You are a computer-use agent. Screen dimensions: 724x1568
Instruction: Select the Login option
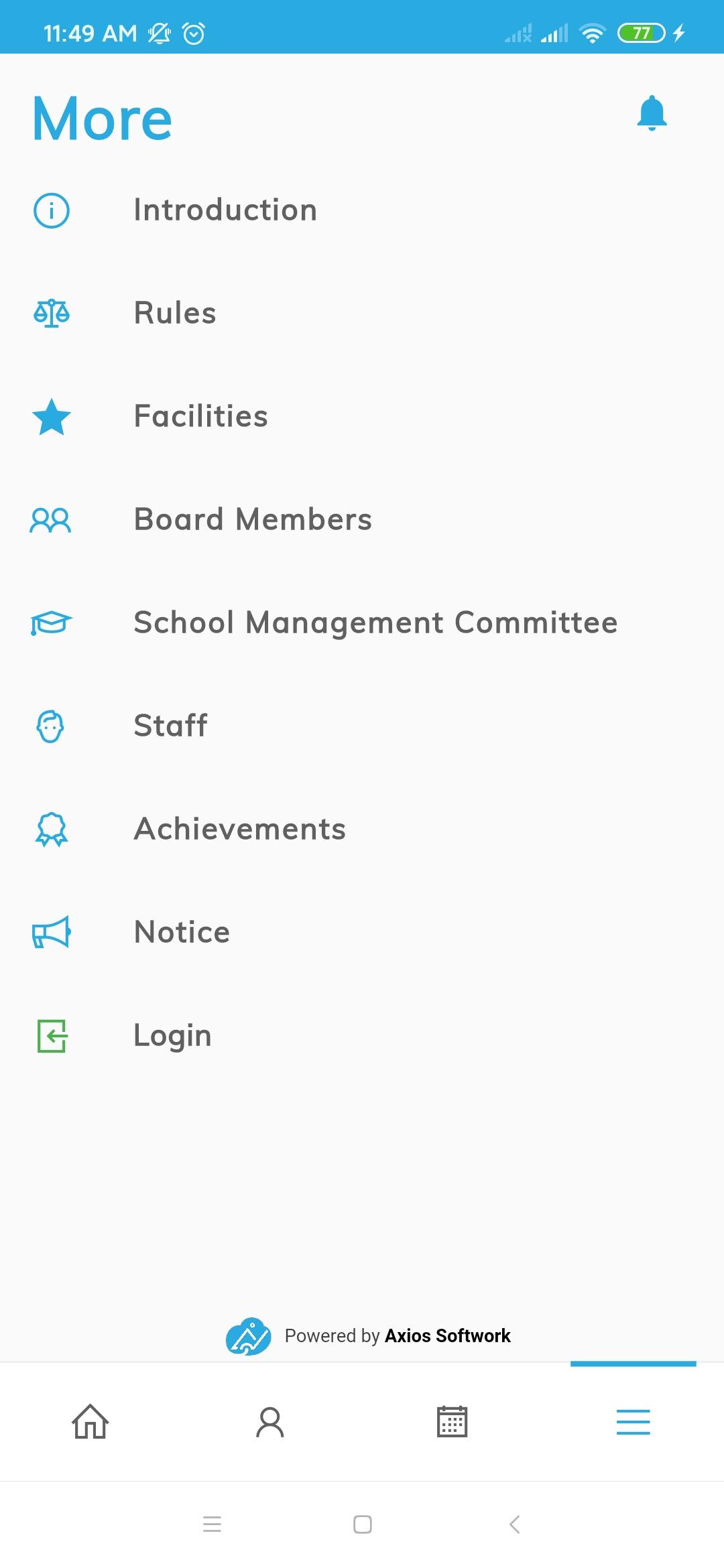[362, 1036]
